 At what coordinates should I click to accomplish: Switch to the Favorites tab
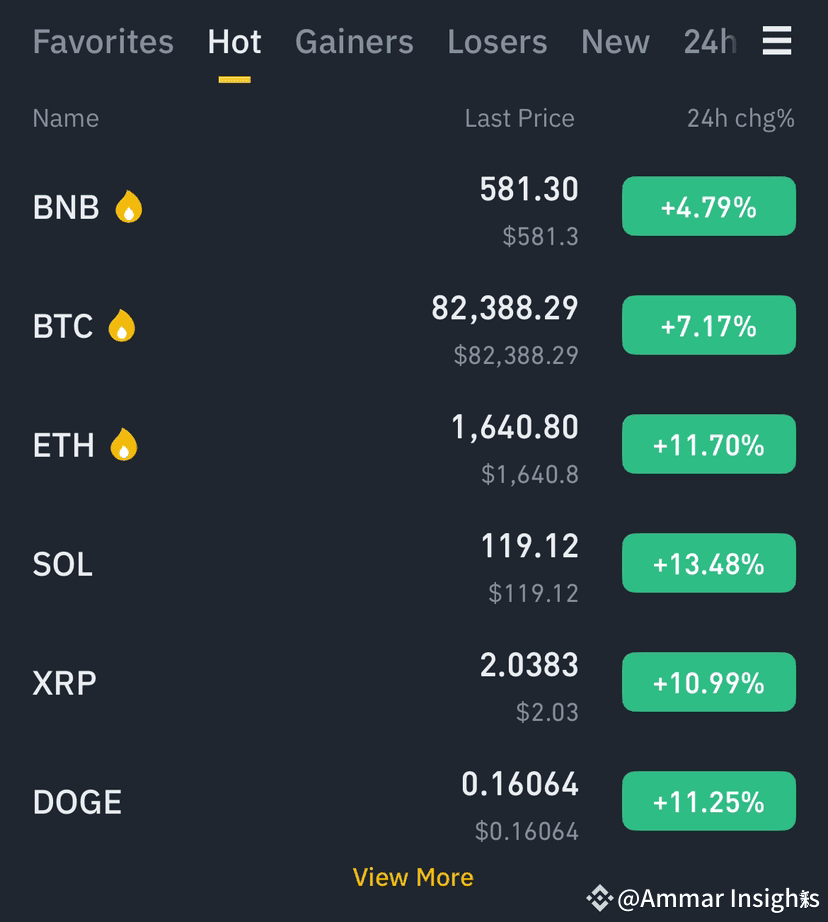point(103,42)
